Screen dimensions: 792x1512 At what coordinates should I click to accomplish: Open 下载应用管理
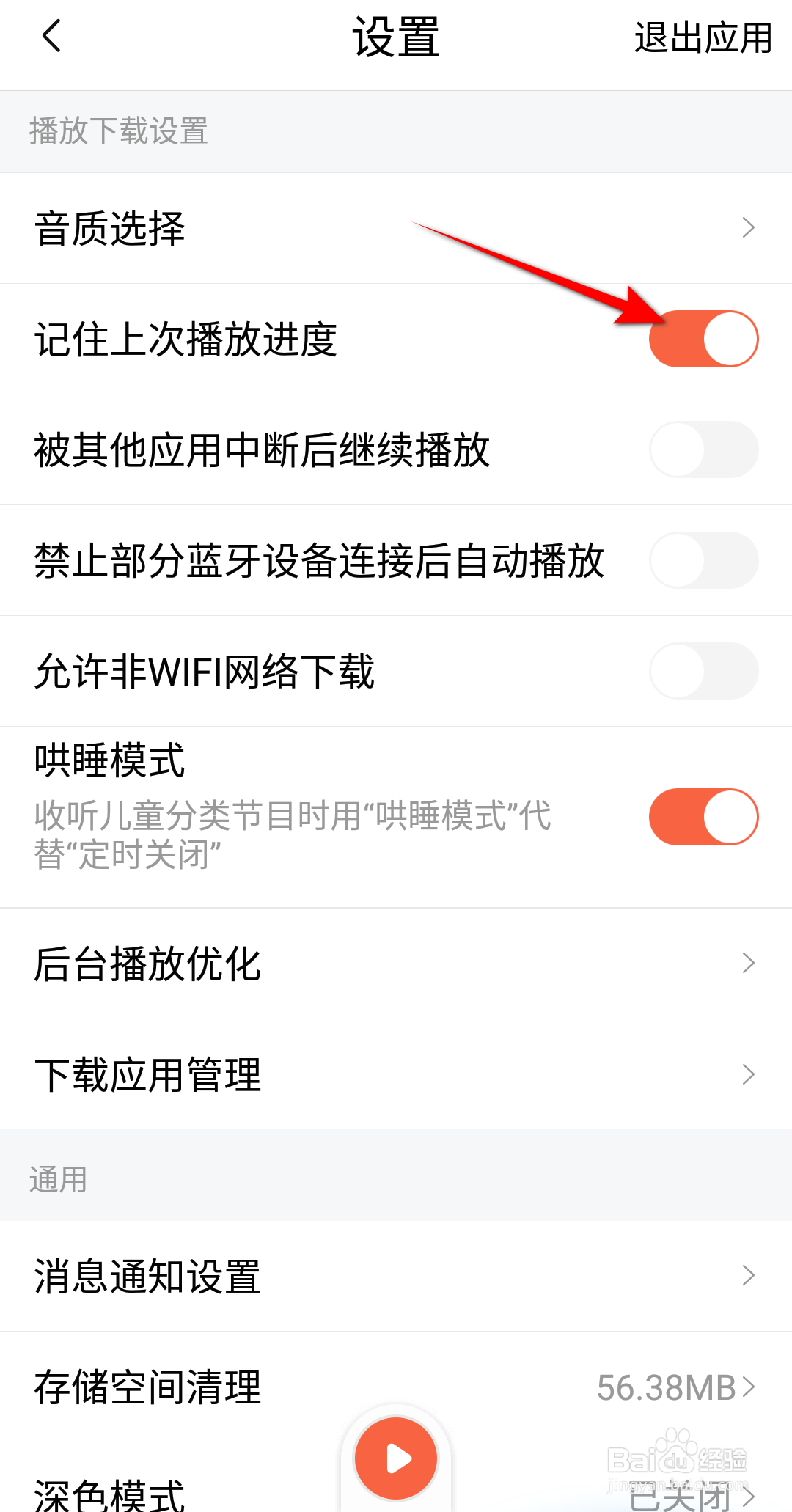coord(396,1074)
